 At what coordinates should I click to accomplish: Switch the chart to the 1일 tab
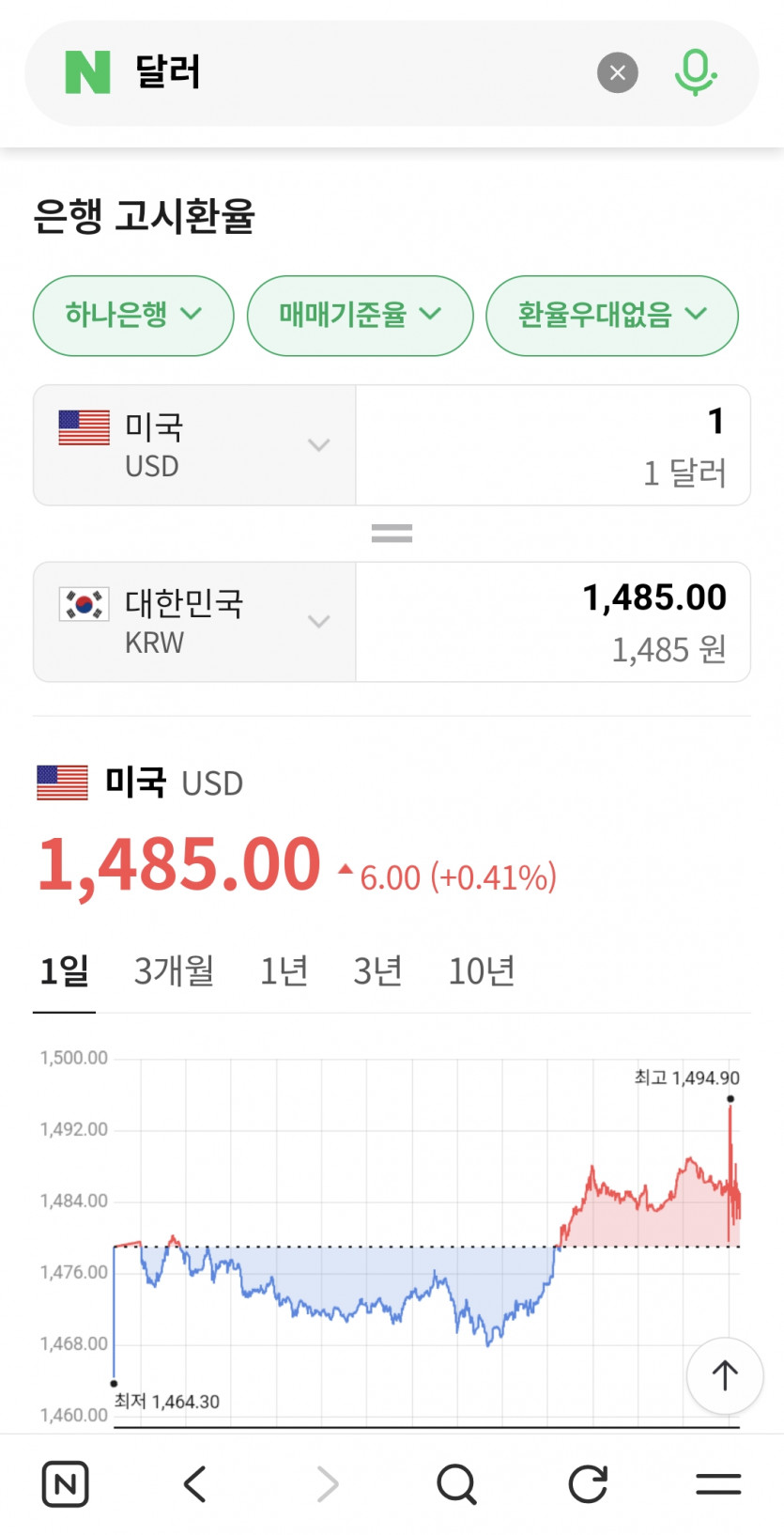click(x=64, y=971)
